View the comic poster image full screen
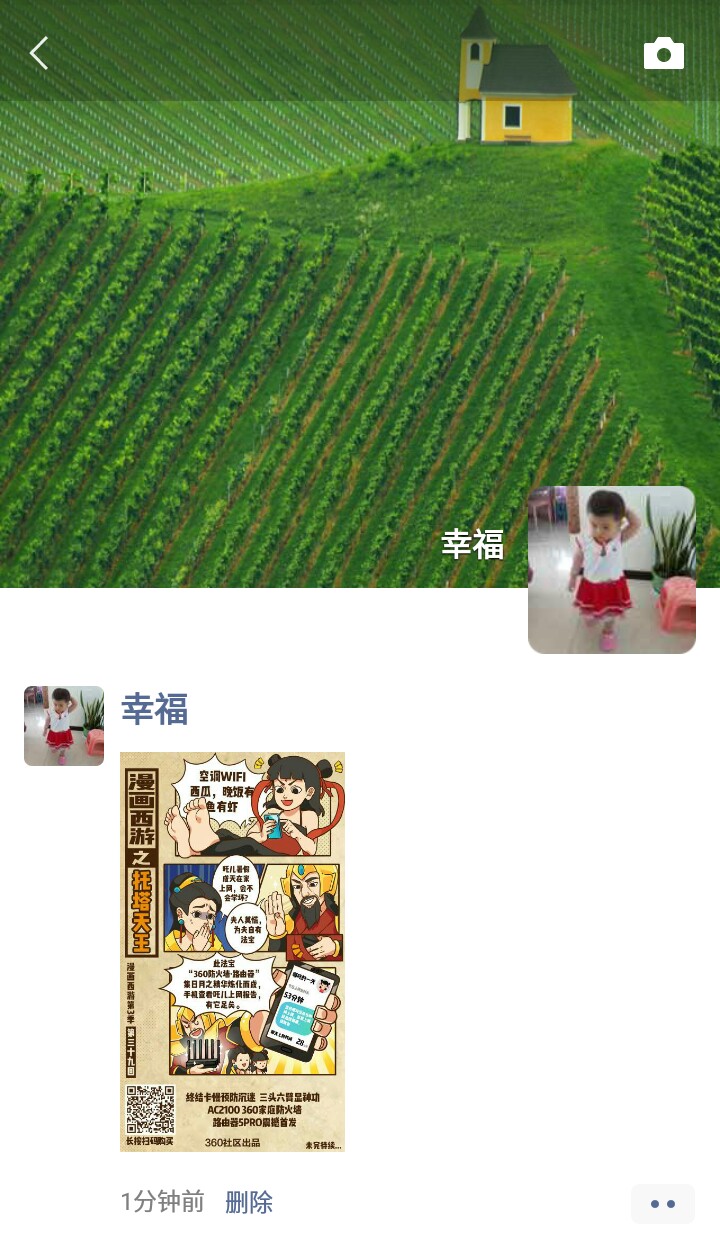This screenshot has height=1235, width=720. (x=232, y=951)
